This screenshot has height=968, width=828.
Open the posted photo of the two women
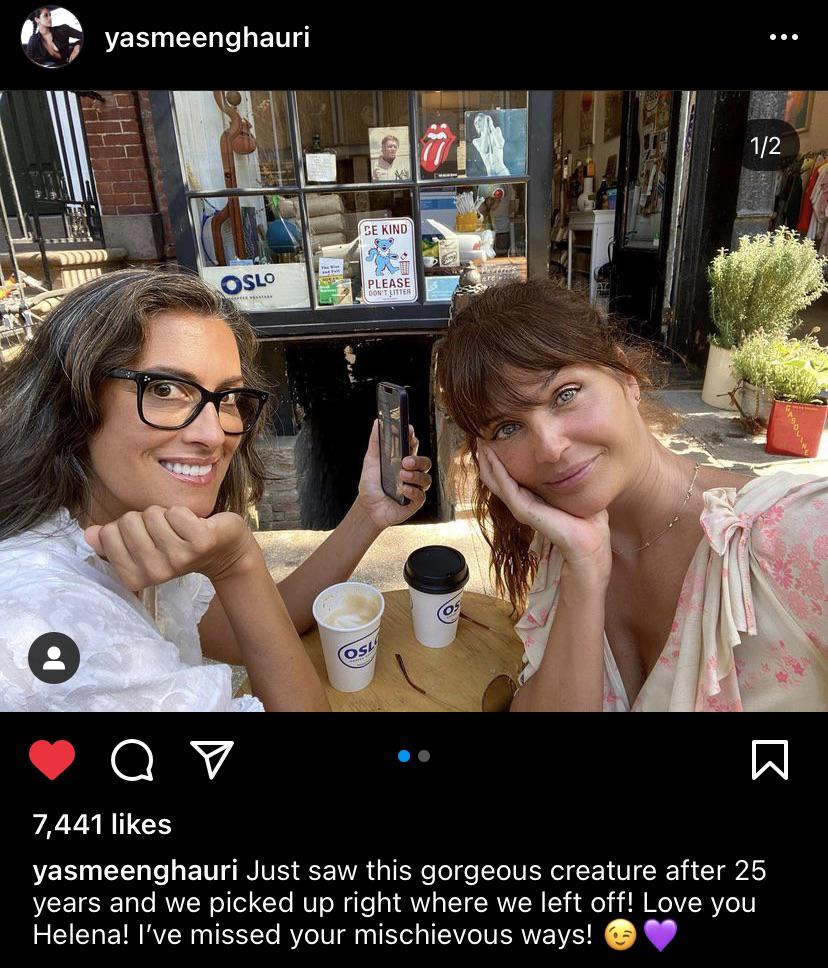point(414,400)
